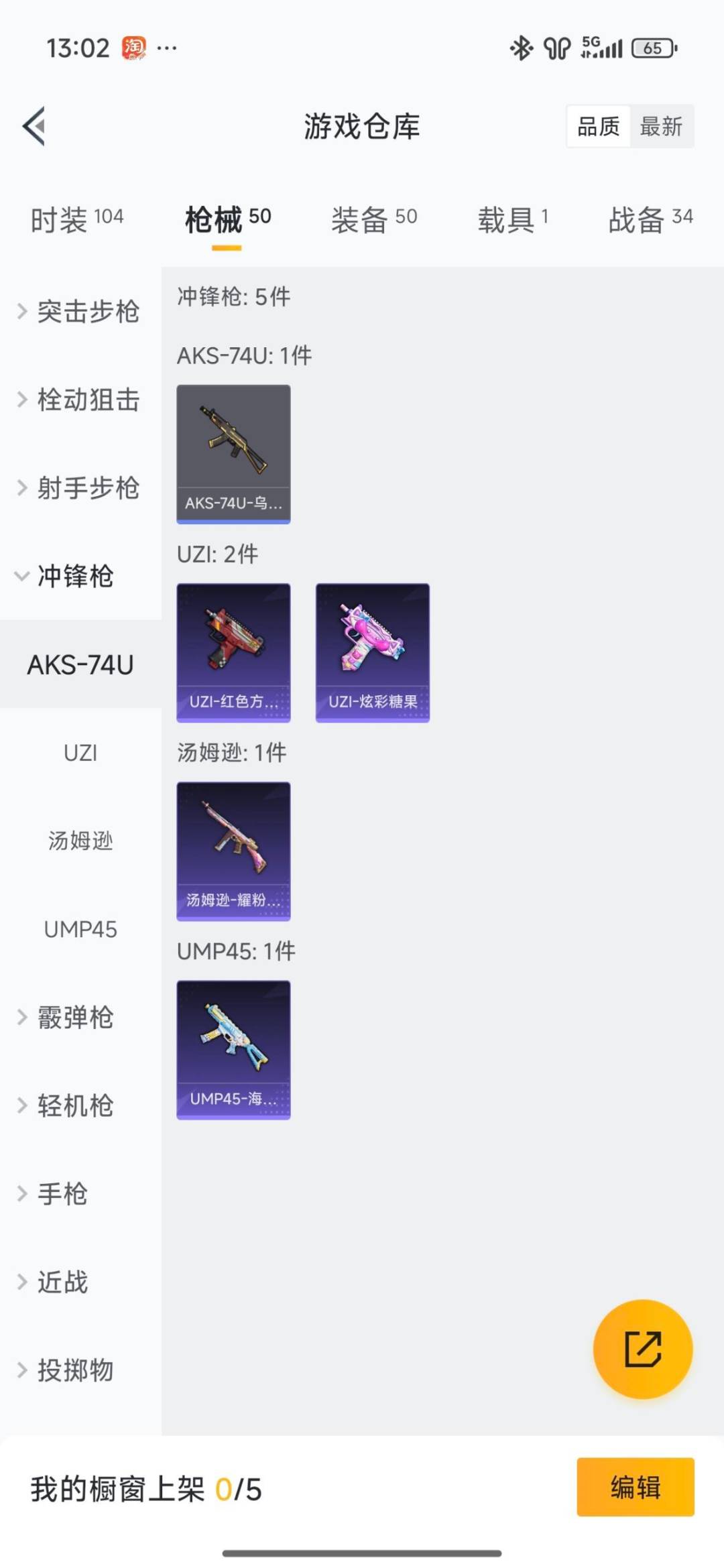Expand 射手步枪 in the sidebar
This screenshot has height=1568, width=724.
pos(80,488)
